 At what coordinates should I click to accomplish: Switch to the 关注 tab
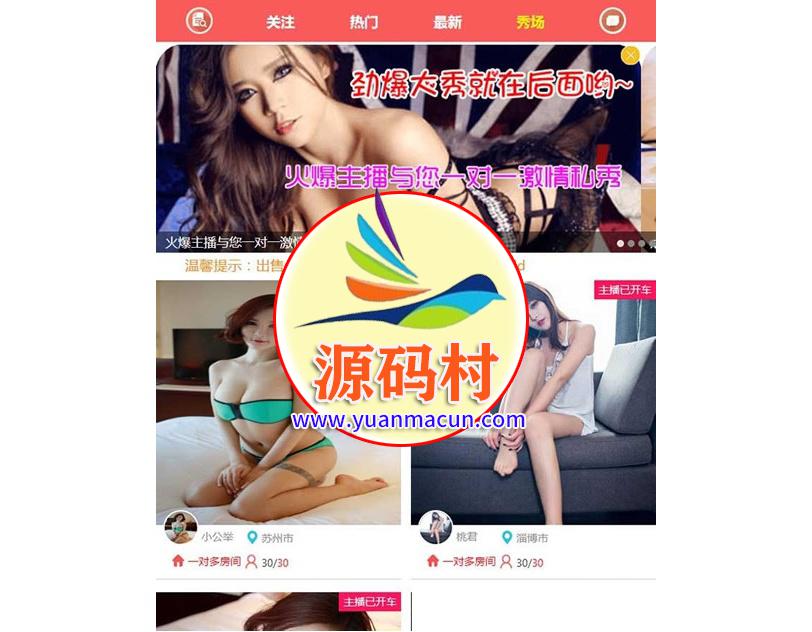[280, 22]
